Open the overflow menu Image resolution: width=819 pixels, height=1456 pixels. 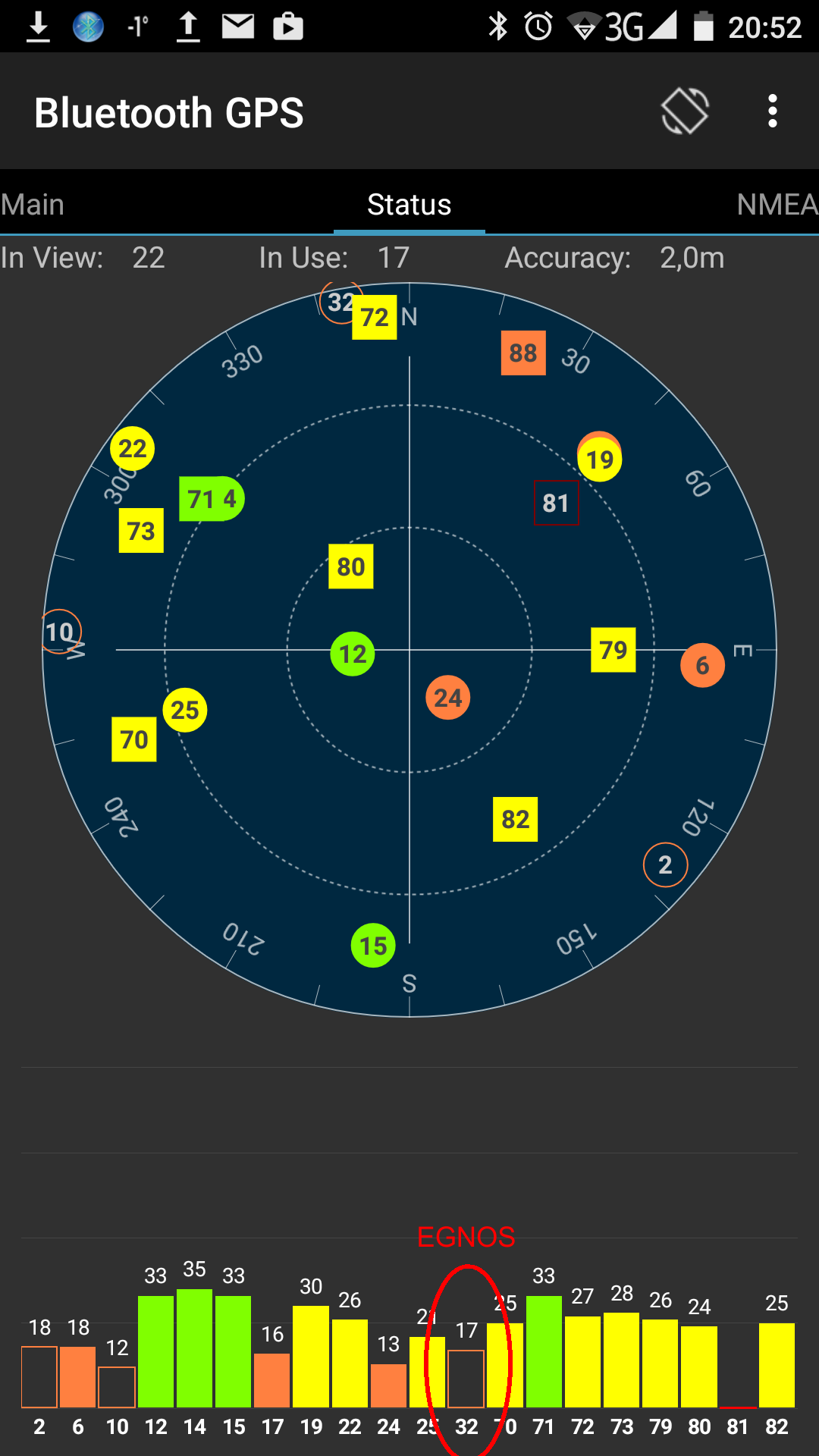pyautogui.click(x=772, y=111)
